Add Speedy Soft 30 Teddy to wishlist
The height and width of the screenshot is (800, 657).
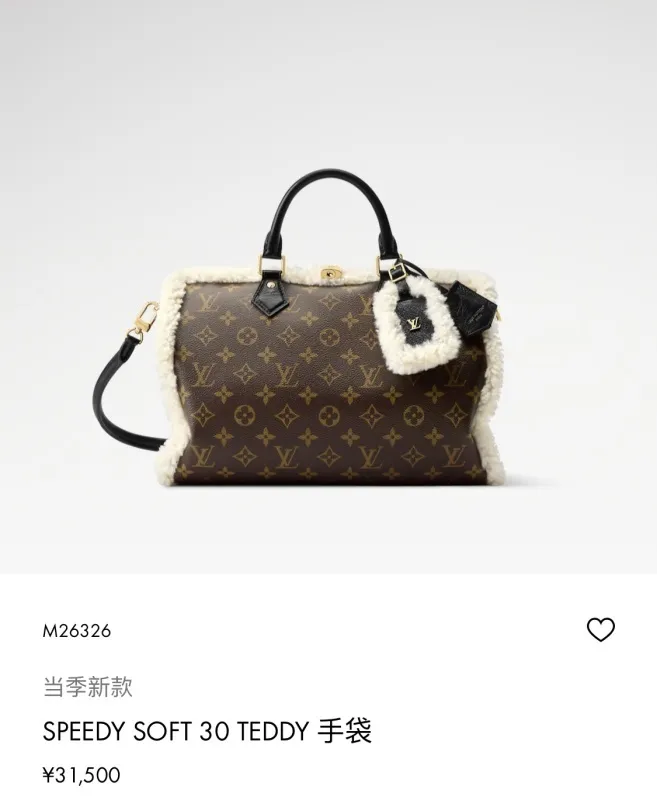tap(600, 630)
